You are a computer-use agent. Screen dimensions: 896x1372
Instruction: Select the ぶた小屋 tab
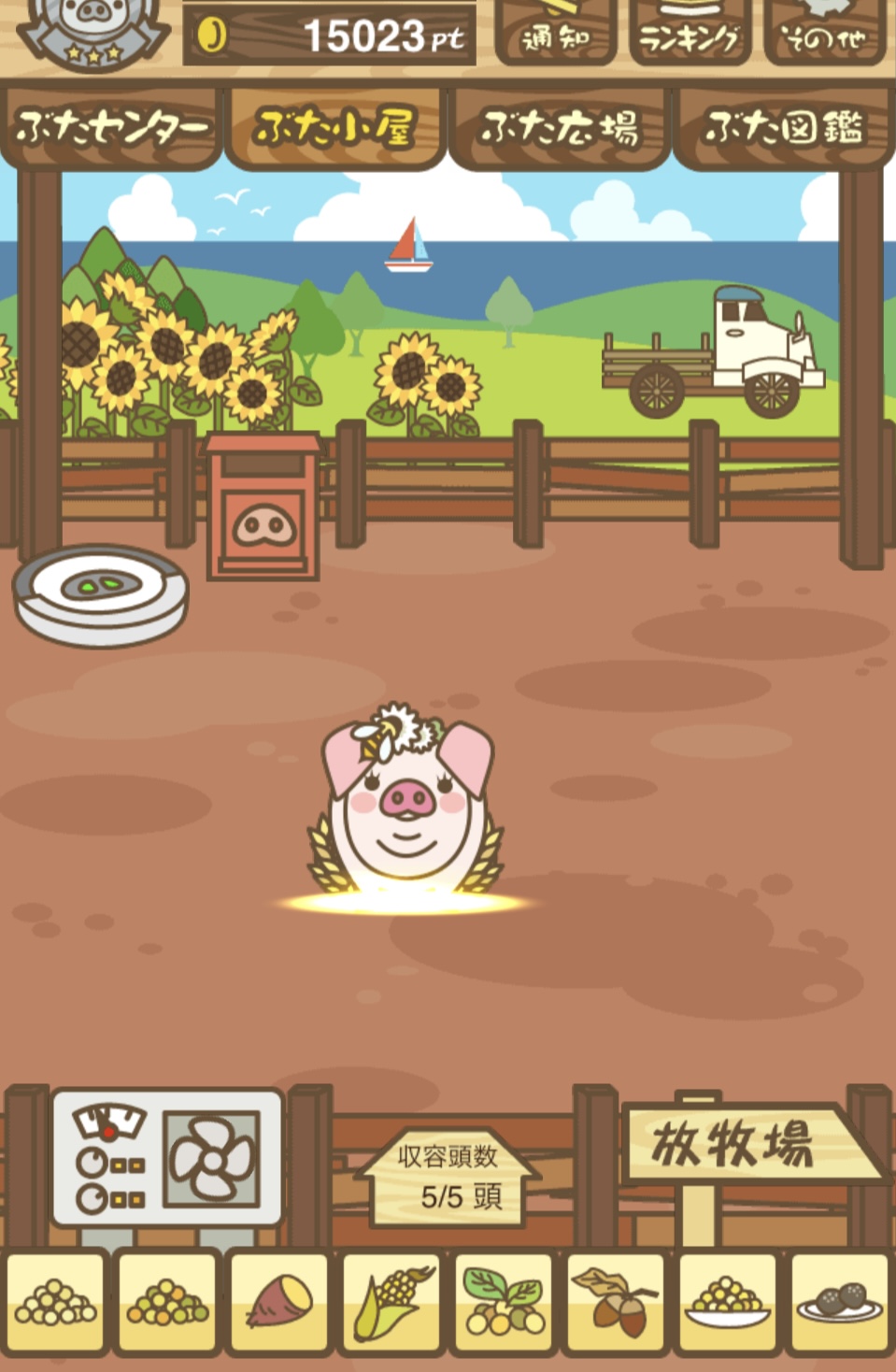pos(335,128)
